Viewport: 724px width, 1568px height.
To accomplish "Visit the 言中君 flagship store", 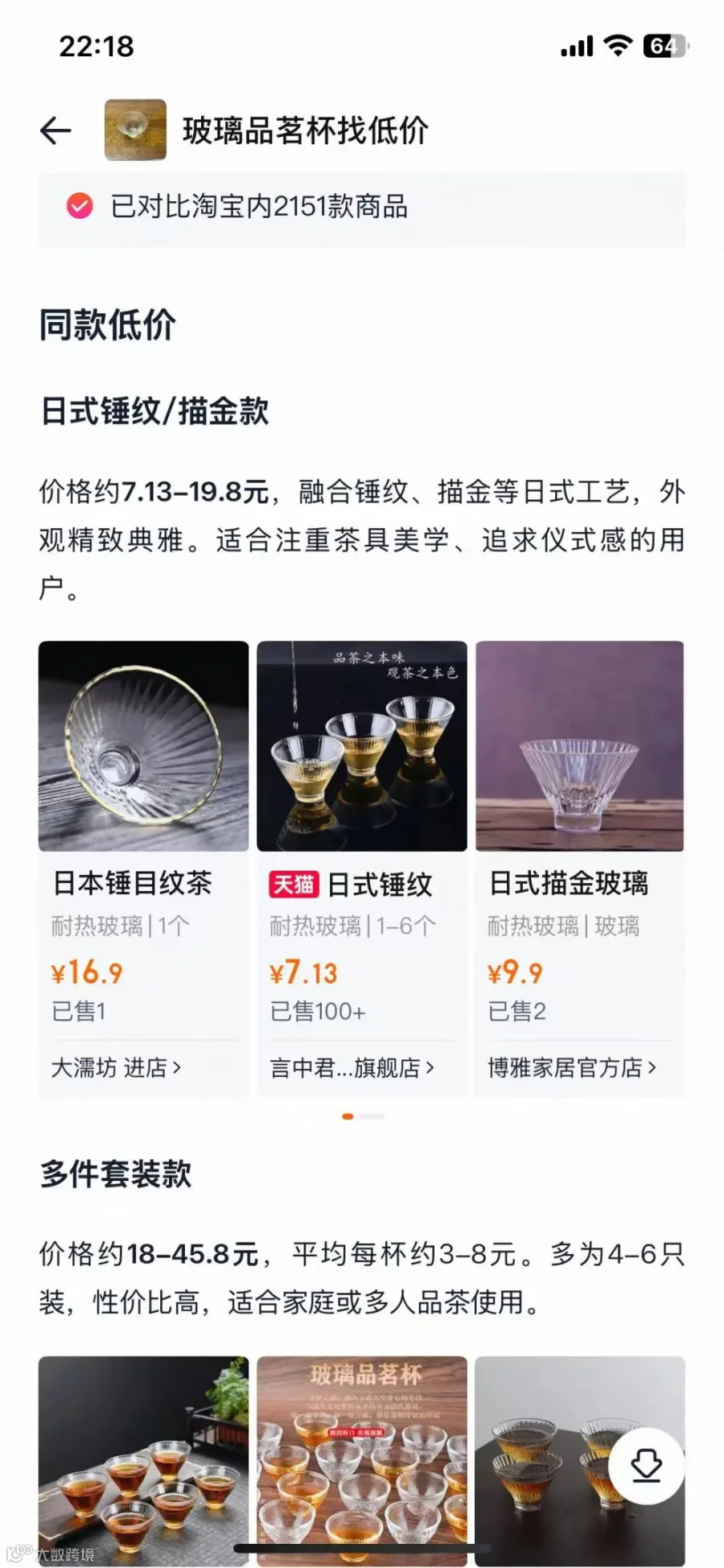I will point(352,1067).
